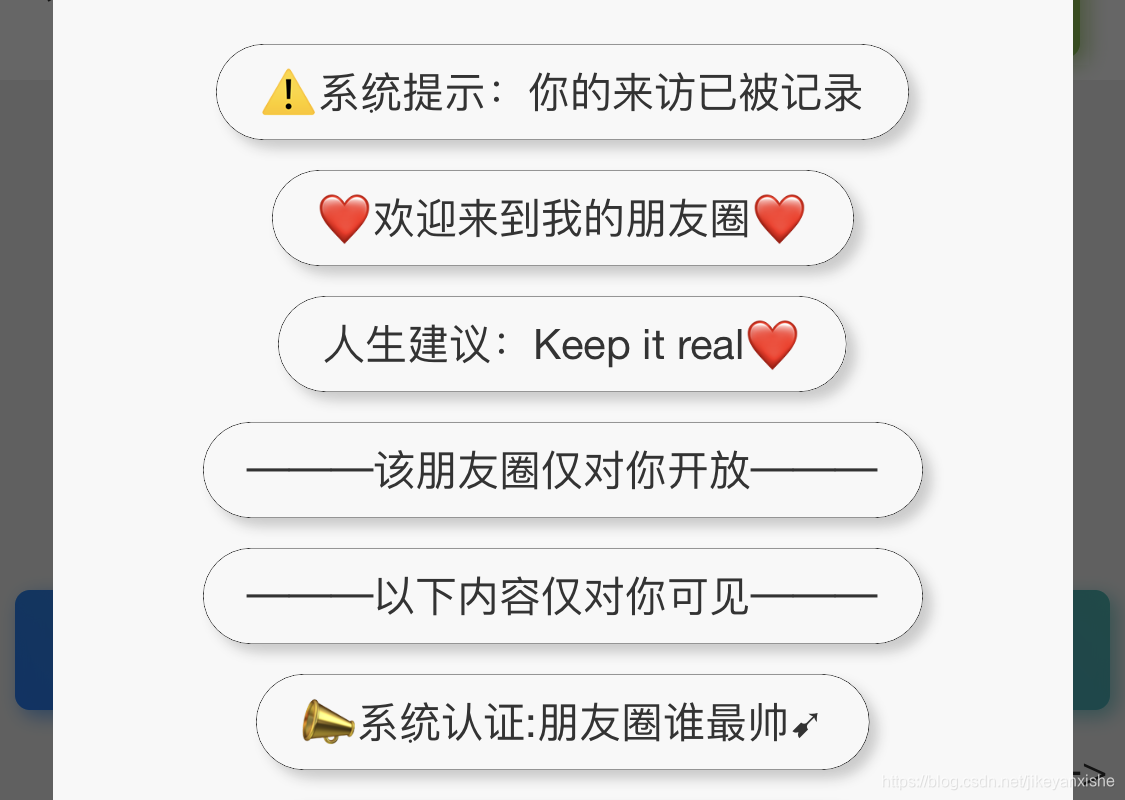Select the 系统提示：你的来访已被记录 option

coord(562,92)
